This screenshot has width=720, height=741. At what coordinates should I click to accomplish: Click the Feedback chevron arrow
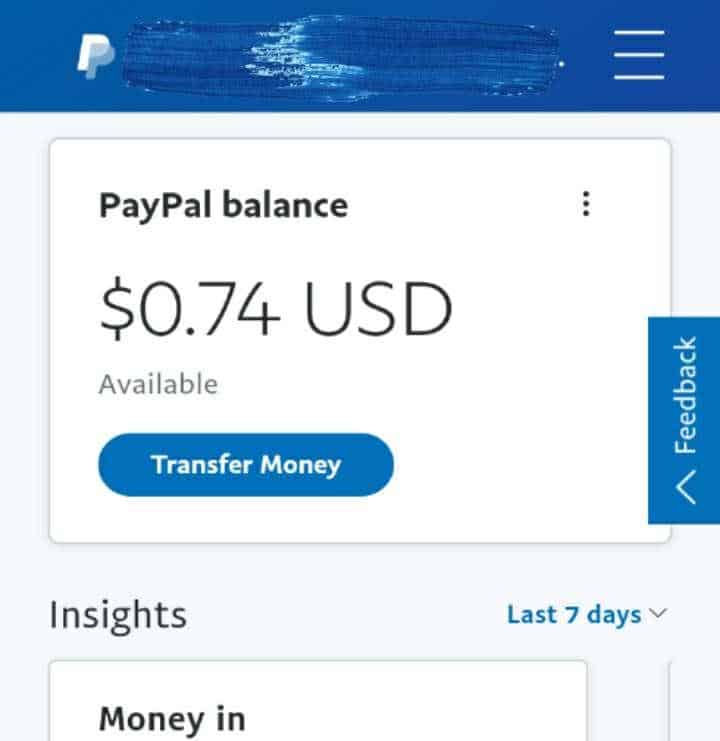686,487
